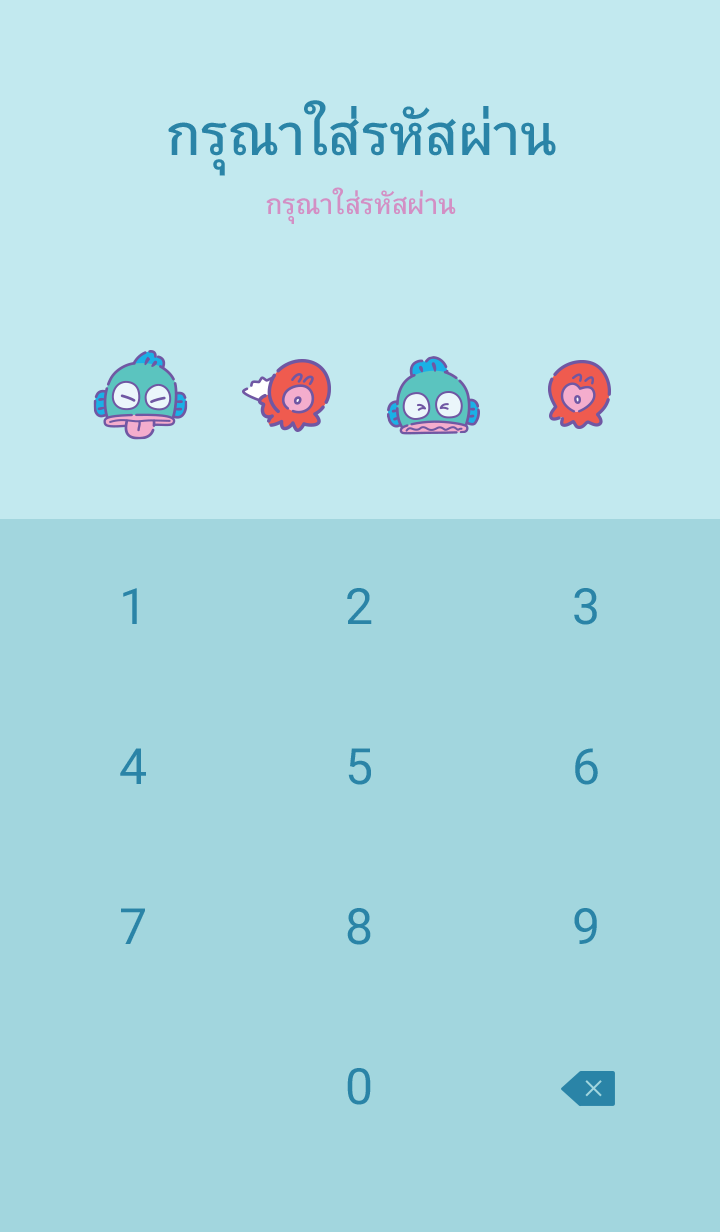Tap the 4 key
The height and width of the screenshot is (1232, 720).
click(x=133, y=767)
